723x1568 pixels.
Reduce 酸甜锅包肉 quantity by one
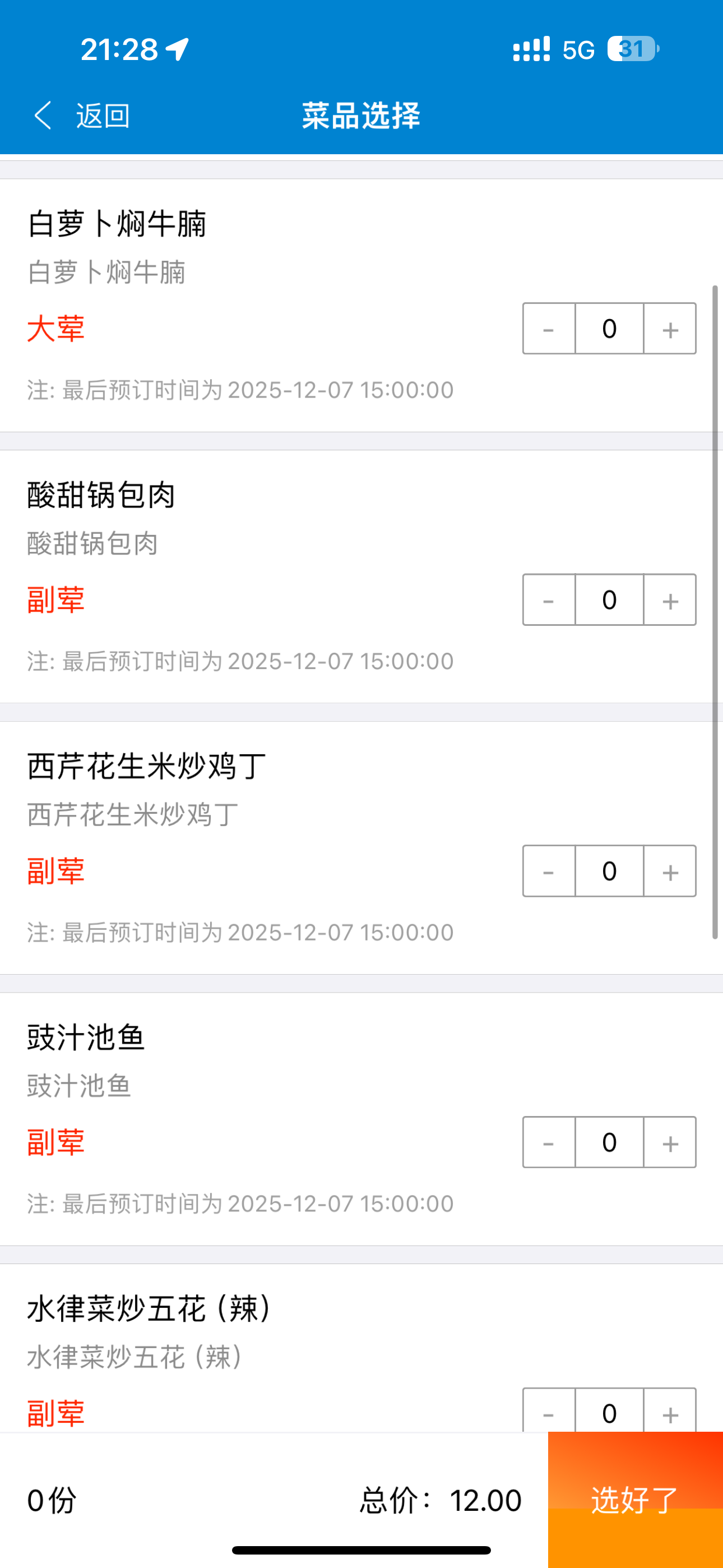pos(549,600)
